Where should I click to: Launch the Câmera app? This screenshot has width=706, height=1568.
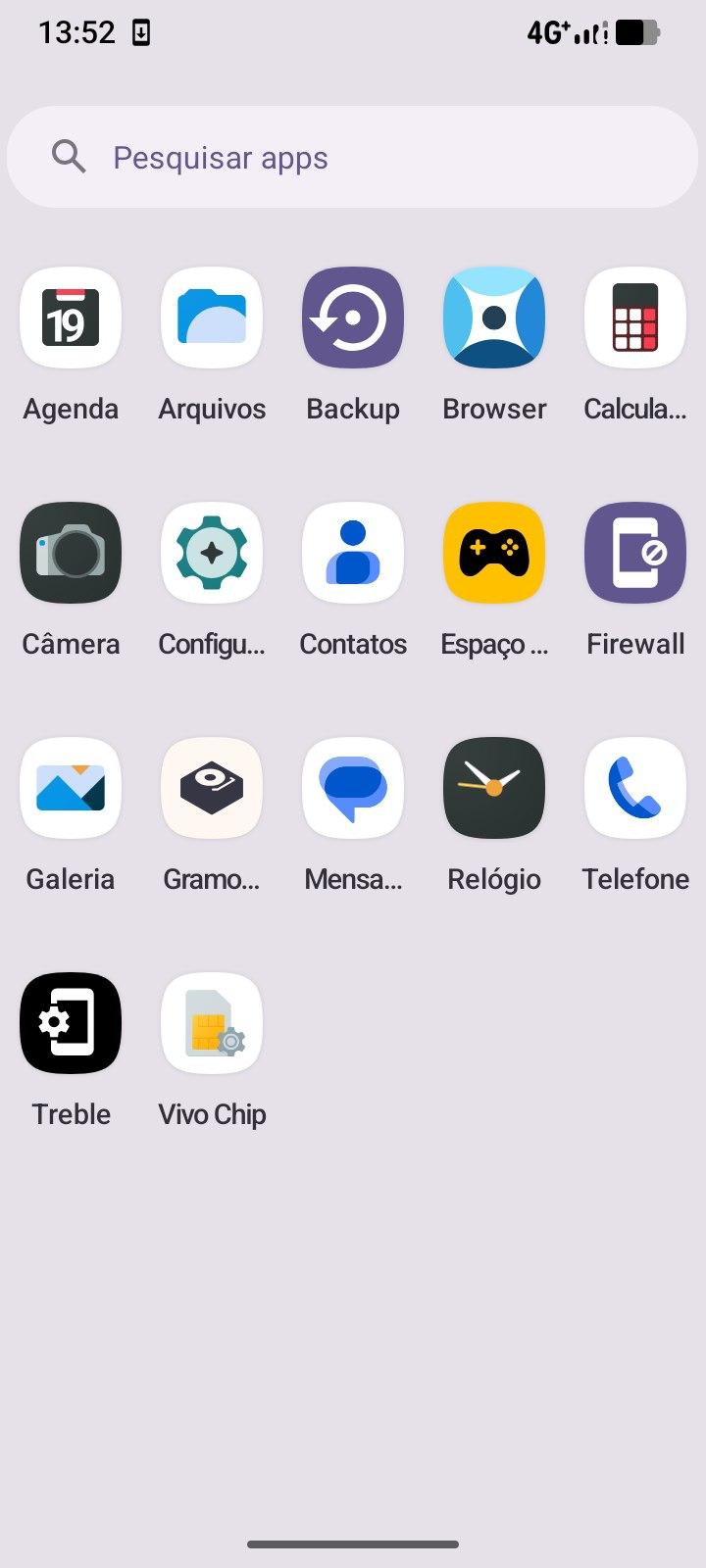71,554
